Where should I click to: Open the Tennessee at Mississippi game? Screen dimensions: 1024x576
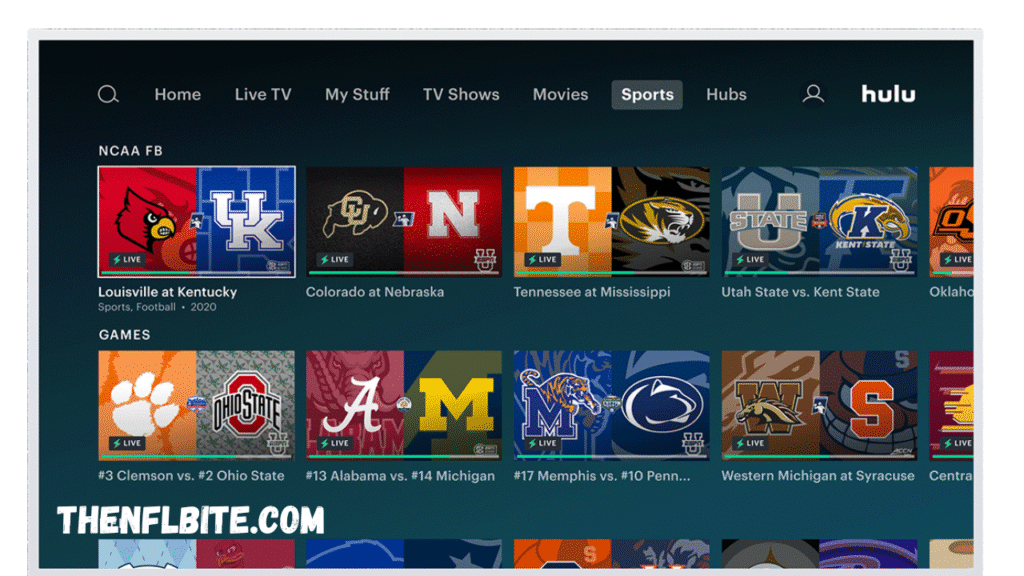point(612,221)
